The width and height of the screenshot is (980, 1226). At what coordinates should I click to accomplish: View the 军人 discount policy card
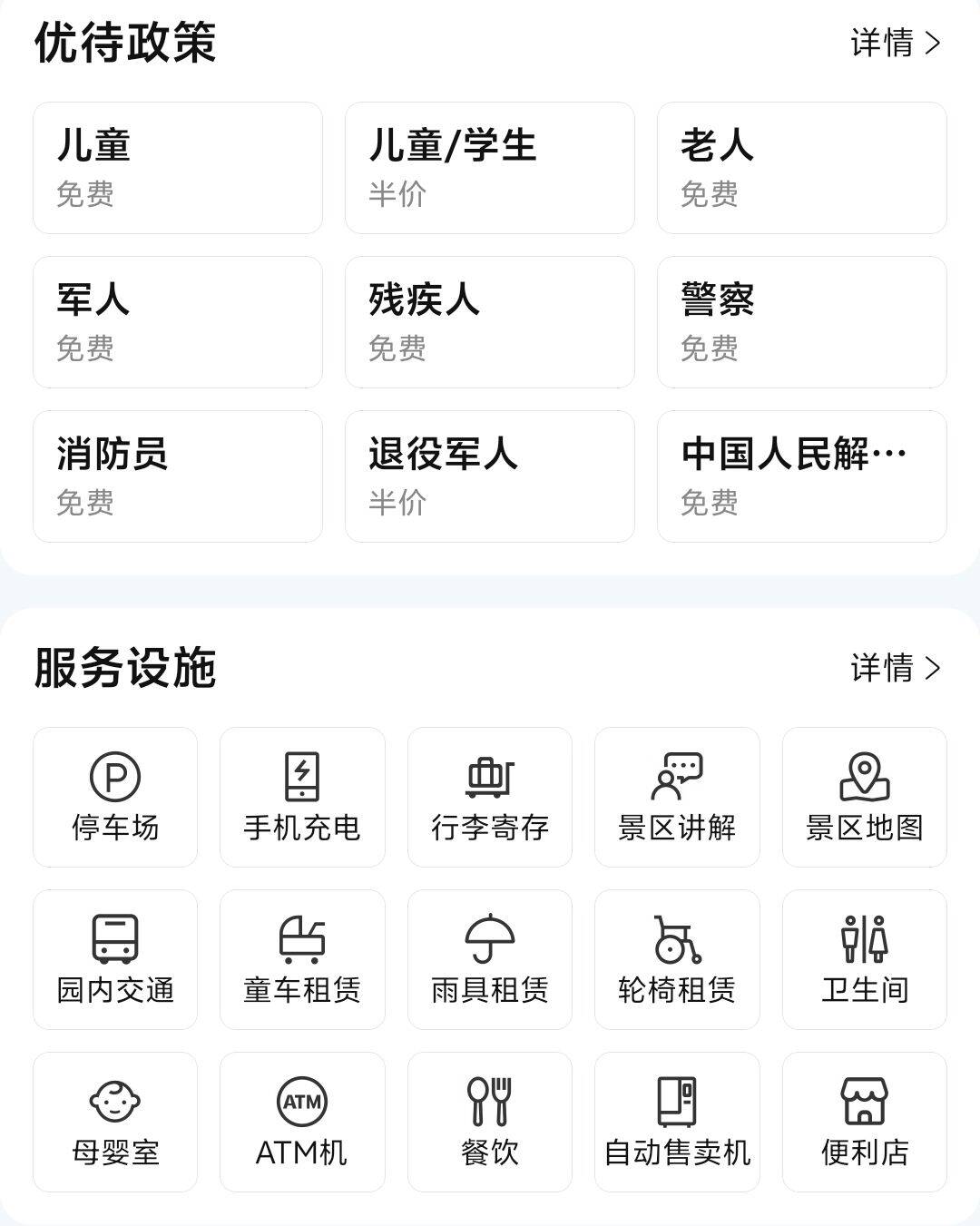click(178, 322)
